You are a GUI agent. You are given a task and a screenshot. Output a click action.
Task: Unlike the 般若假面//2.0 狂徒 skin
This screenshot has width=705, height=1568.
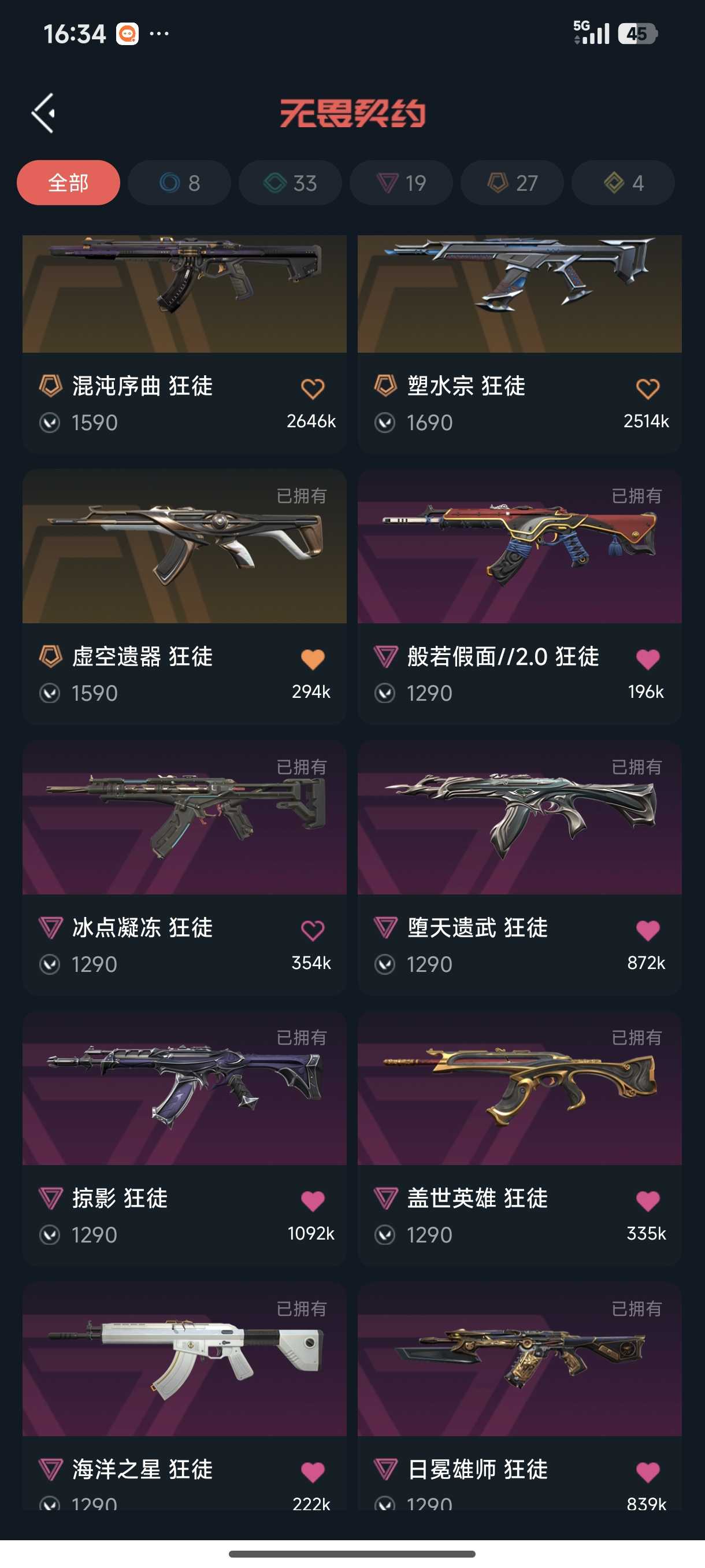coord(647,659)
